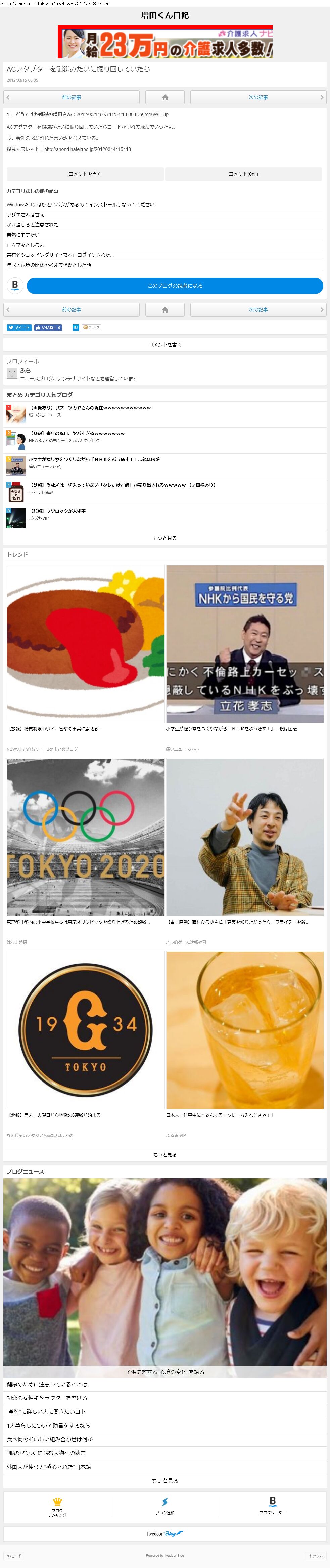Open the Windows8.1 bug article link

pos(80,205)
